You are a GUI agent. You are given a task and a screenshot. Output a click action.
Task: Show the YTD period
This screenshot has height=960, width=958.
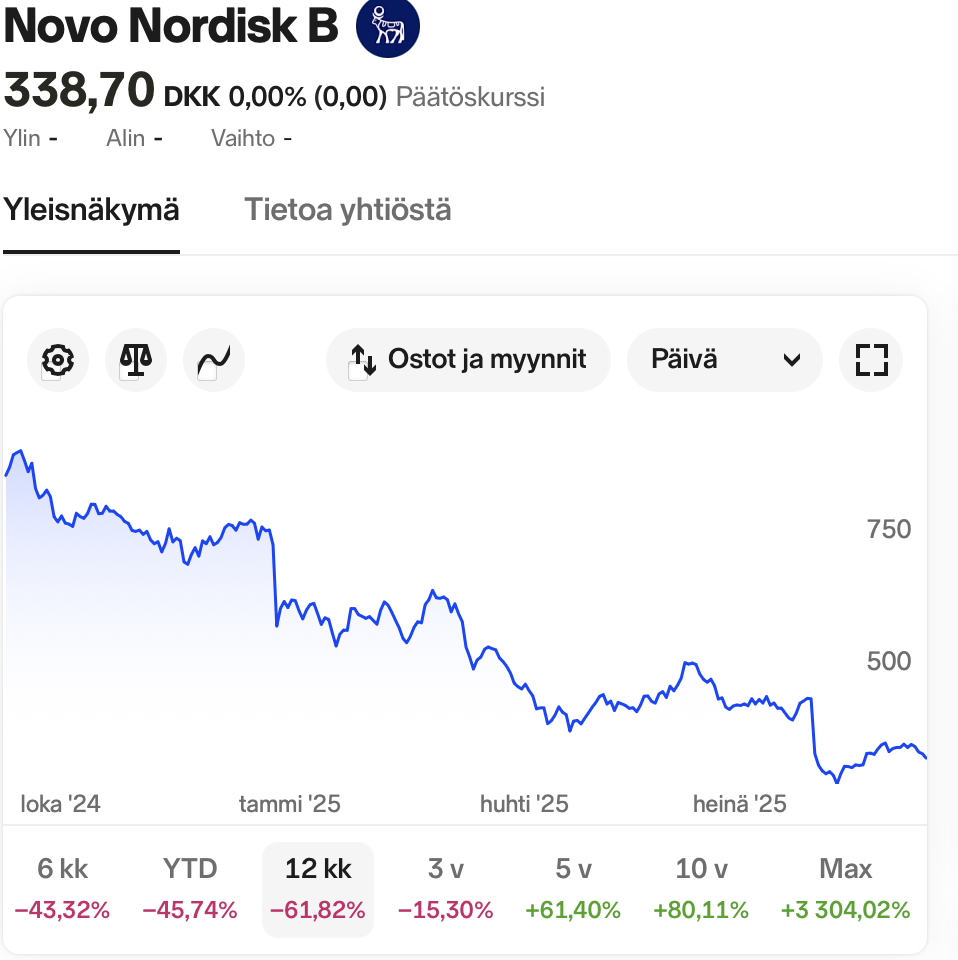pyautogui.click(x=190, y=888)
